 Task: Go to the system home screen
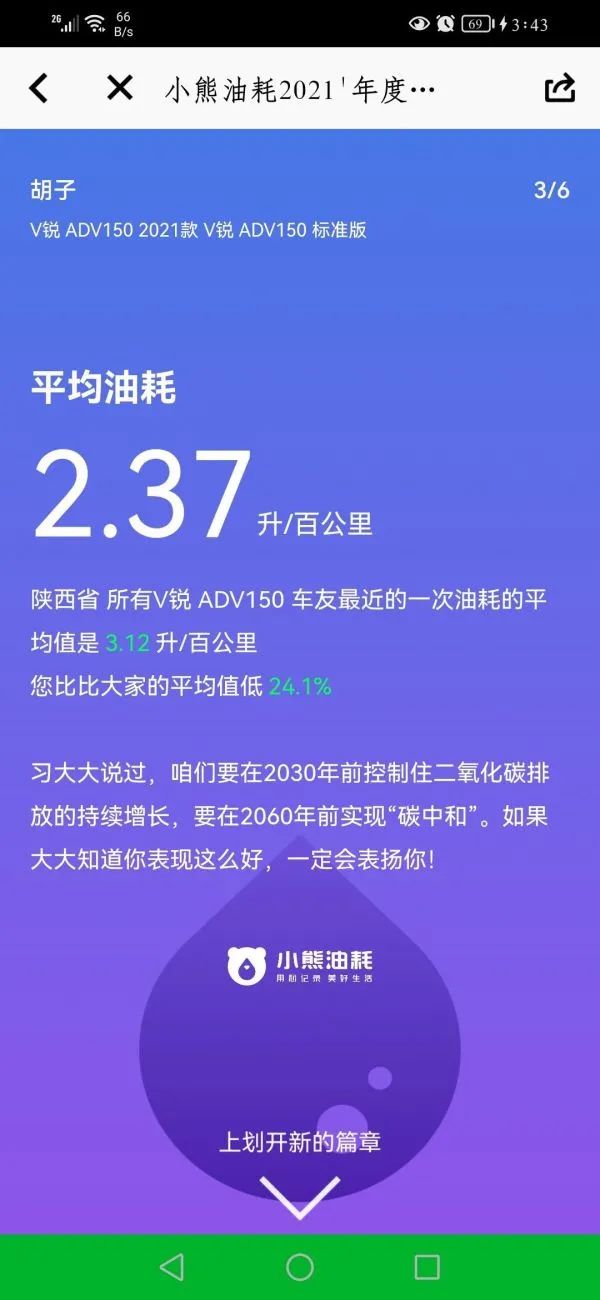(300, 1267)
